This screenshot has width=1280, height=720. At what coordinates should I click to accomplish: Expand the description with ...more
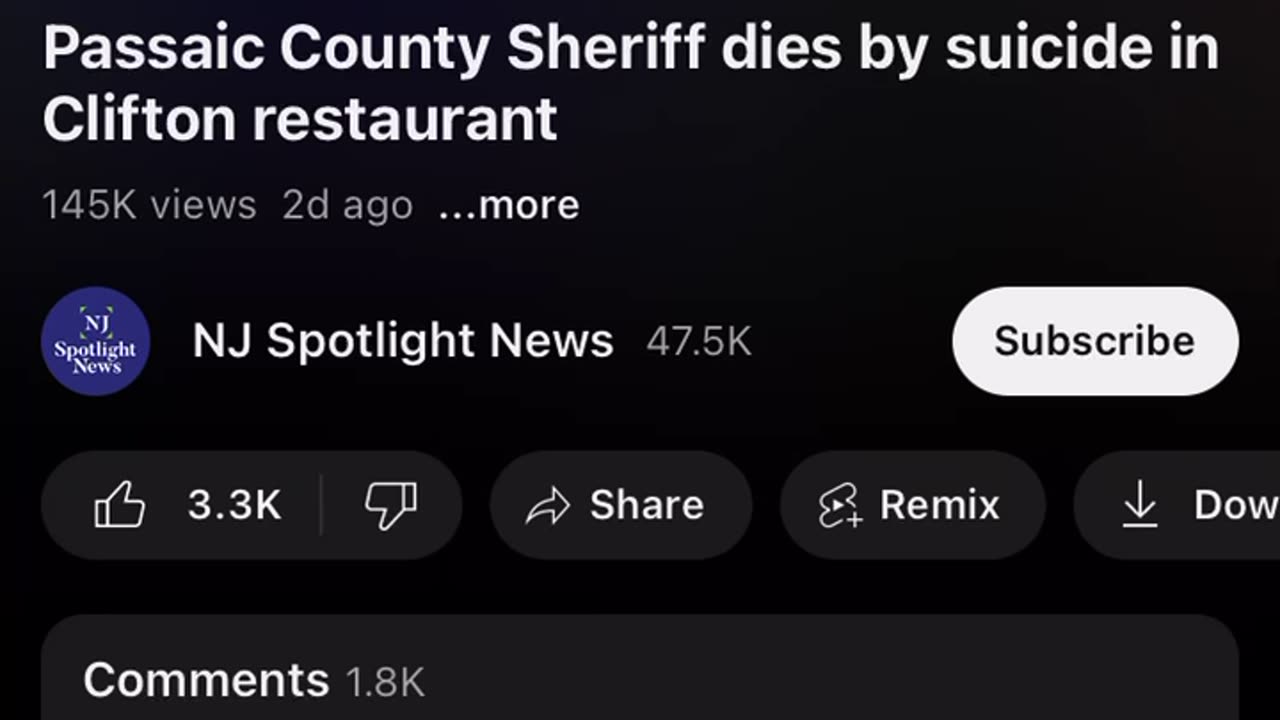[x=509, y=205]
